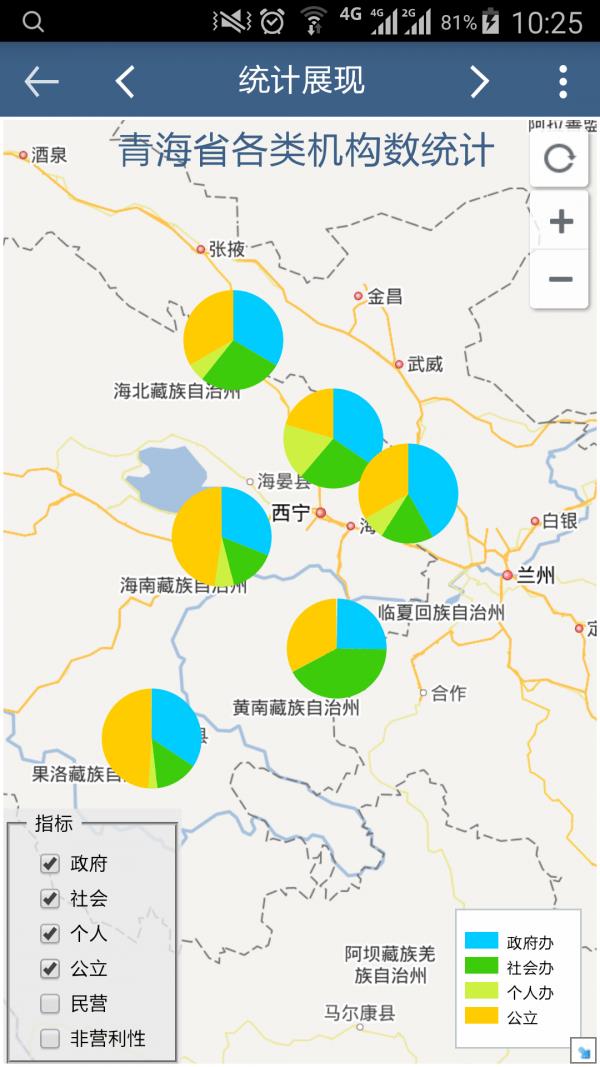Enable the 非营利性 indicator
600x1067 pixels.
pyautogui.click(x=50, y=1039)
